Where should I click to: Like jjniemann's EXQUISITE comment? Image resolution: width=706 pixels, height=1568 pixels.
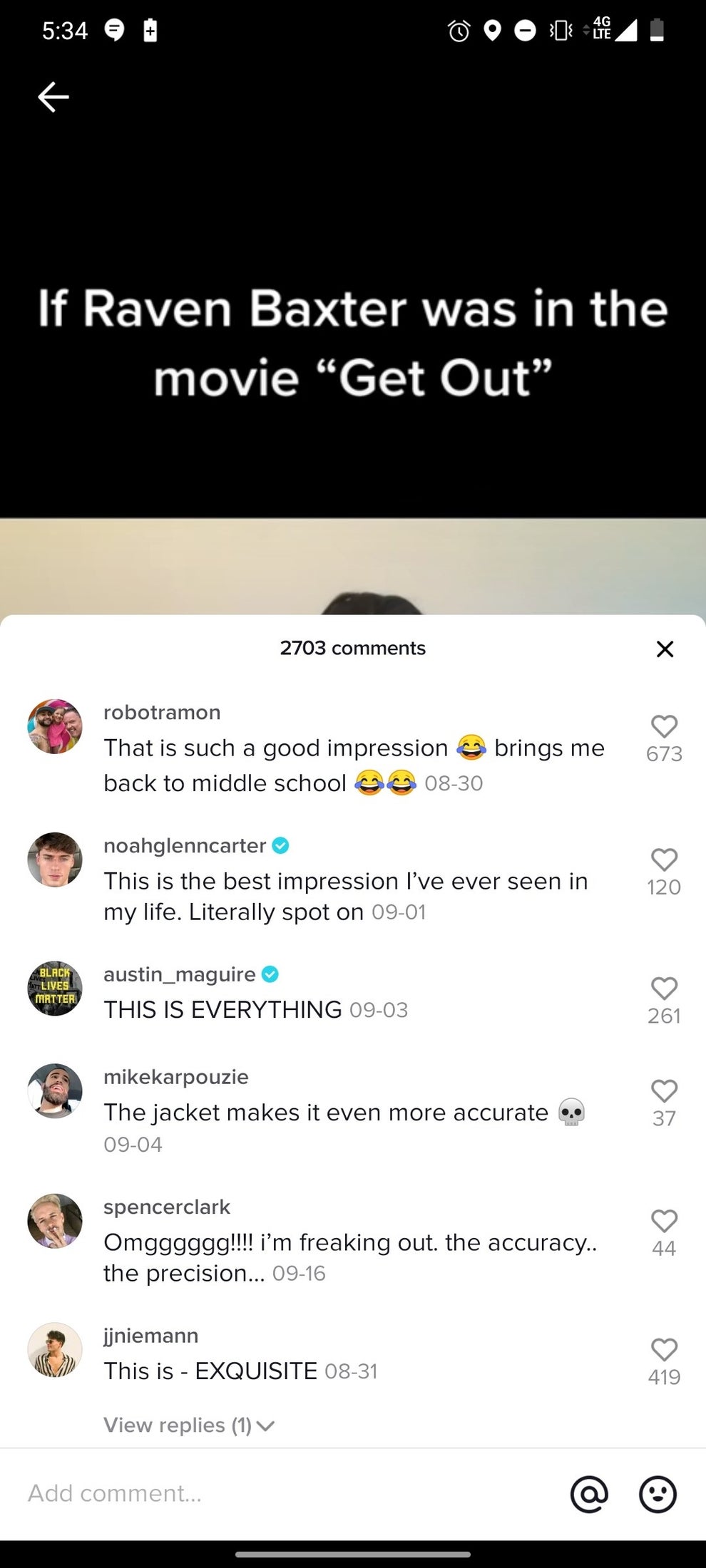click(x=664, y=1350)
